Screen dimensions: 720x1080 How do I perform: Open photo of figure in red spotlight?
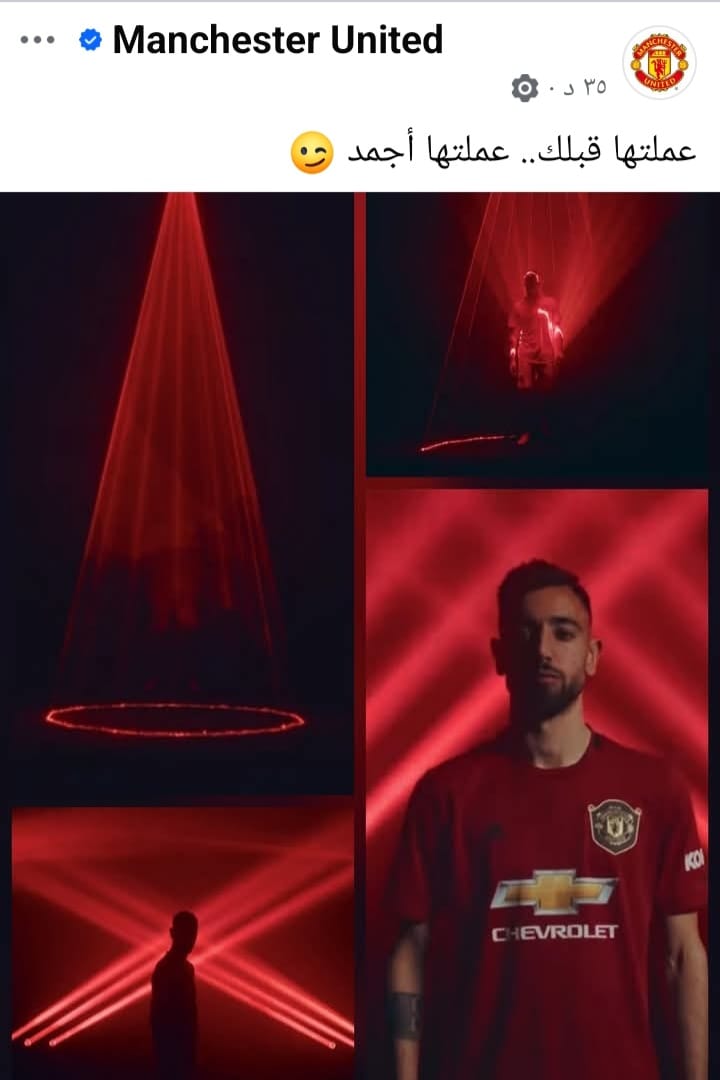[537, 335]
